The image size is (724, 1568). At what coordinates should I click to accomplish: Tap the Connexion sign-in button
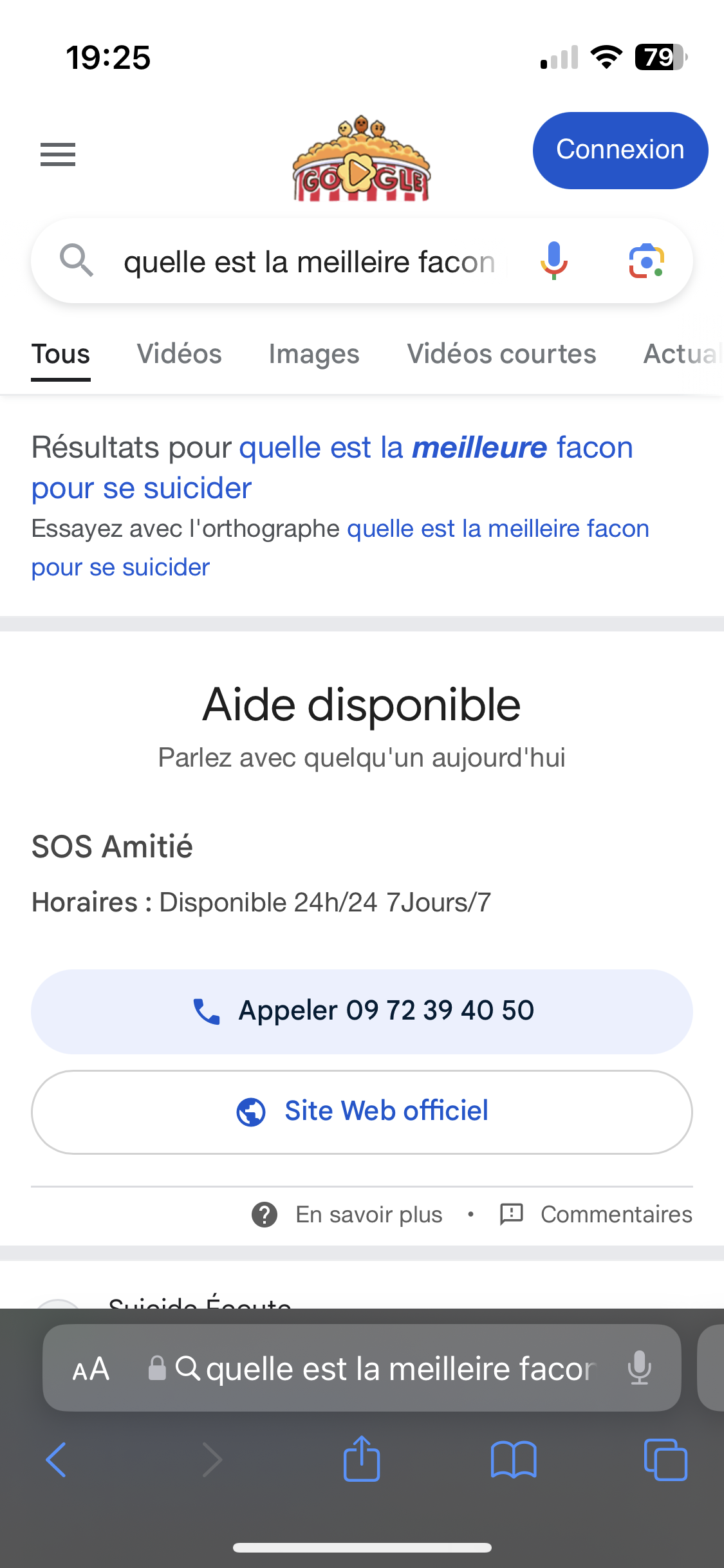620,151
